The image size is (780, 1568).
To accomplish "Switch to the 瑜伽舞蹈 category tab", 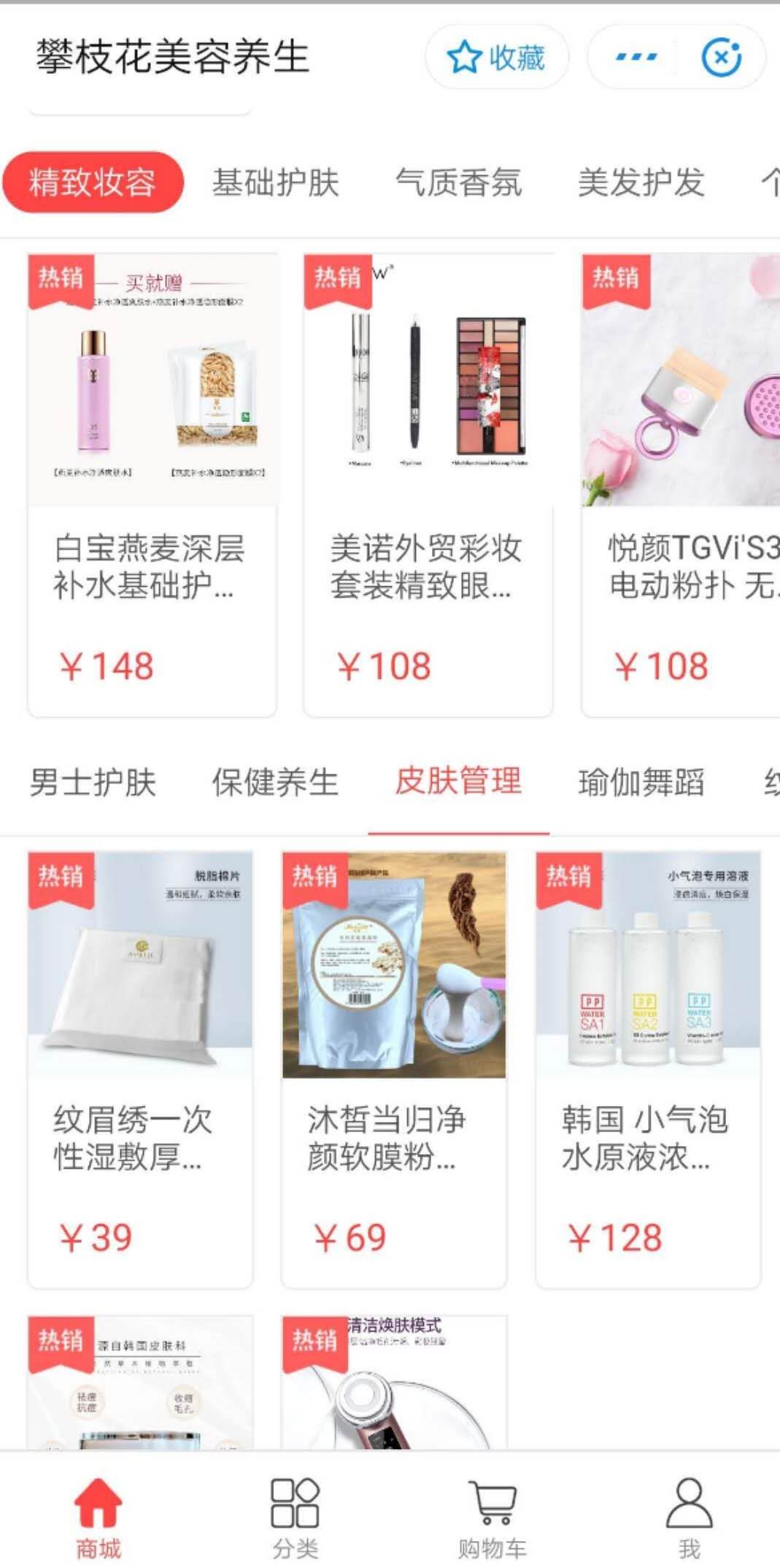I will coord(644,783).
